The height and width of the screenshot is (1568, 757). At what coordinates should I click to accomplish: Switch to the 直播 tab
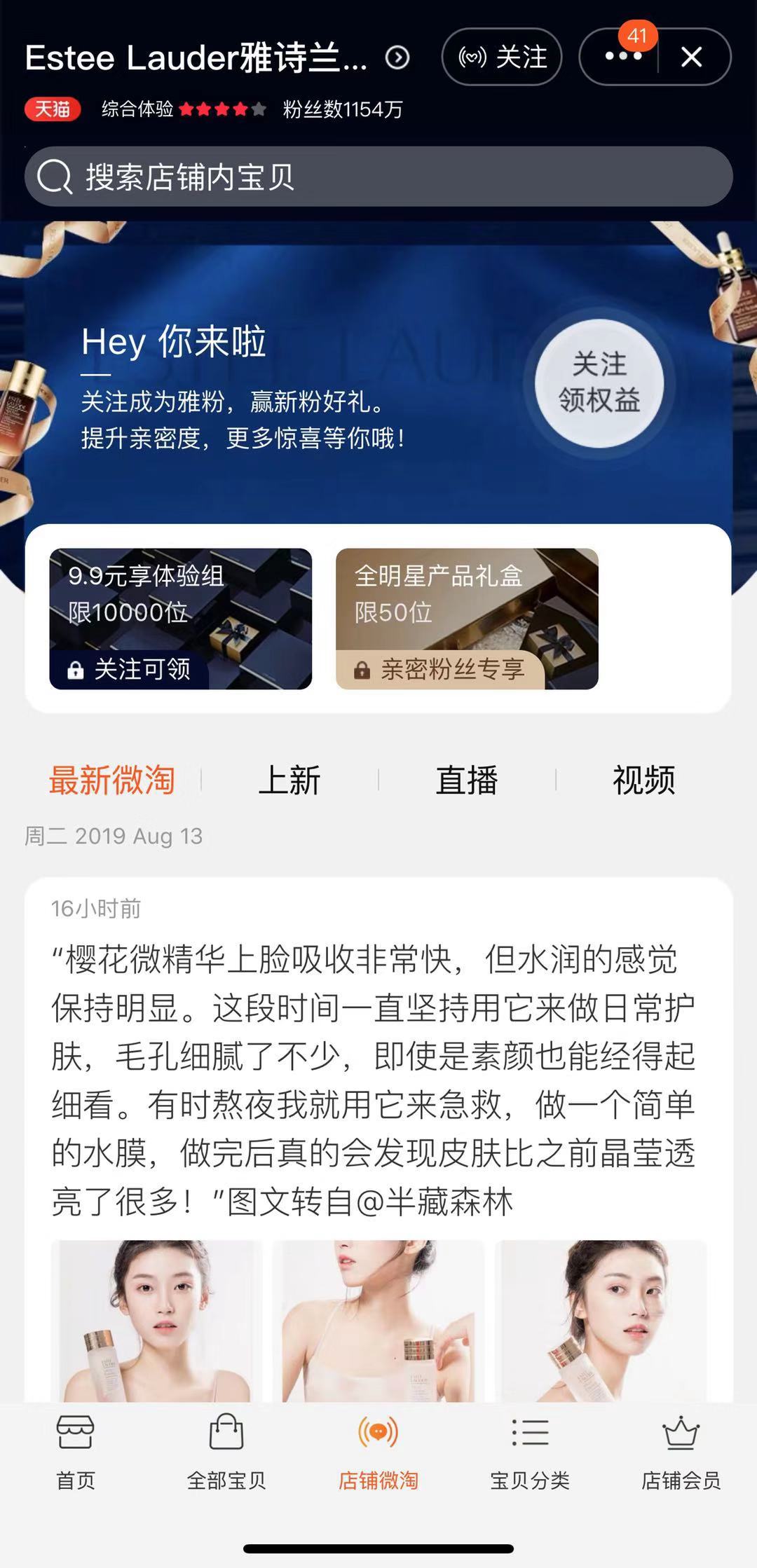click(467, 780)
